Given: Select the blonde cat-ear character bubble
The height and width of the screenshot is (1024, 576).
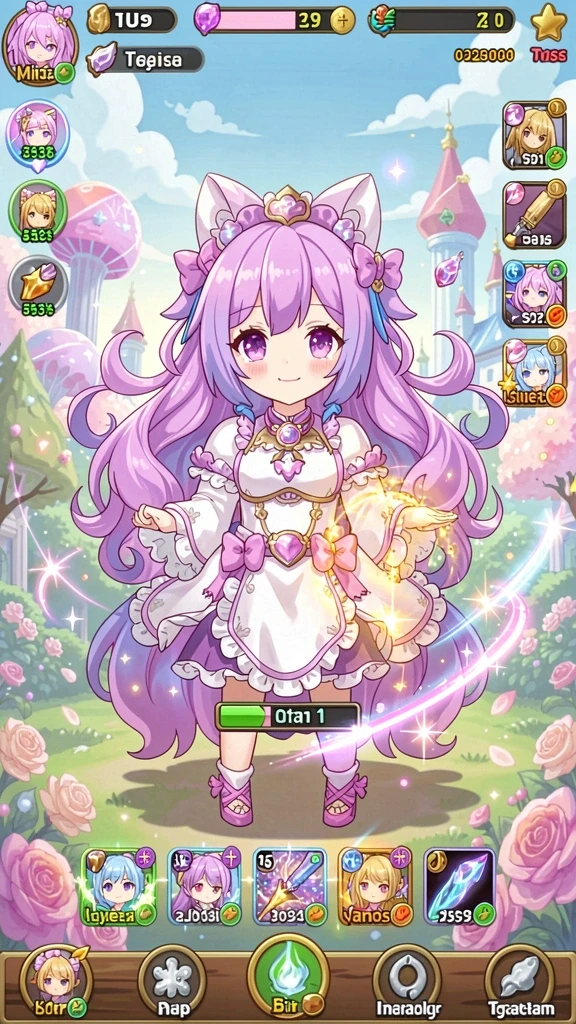Looking at the screenshot, I should 37,212.
